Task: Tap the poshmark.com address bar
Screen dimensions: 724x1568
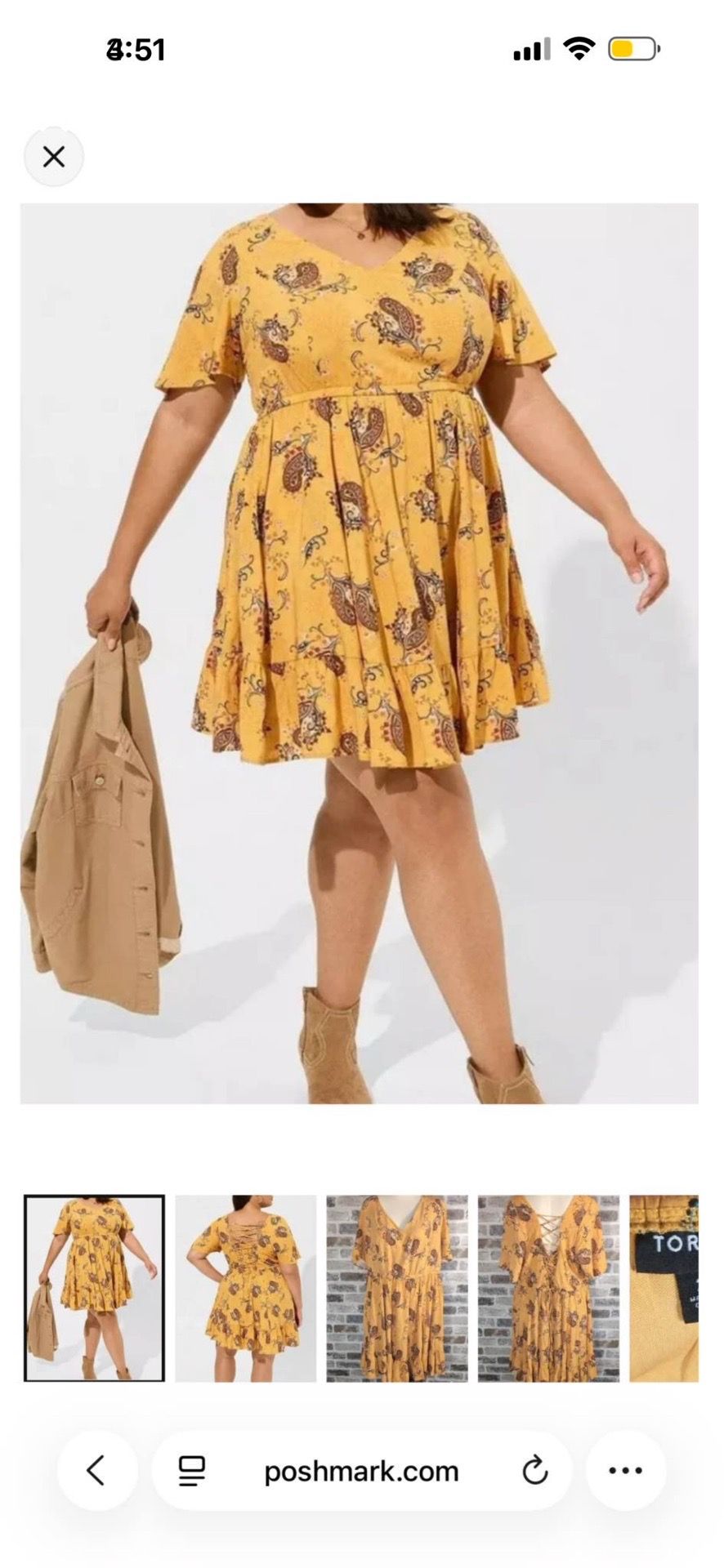Action: point(362,1471)
